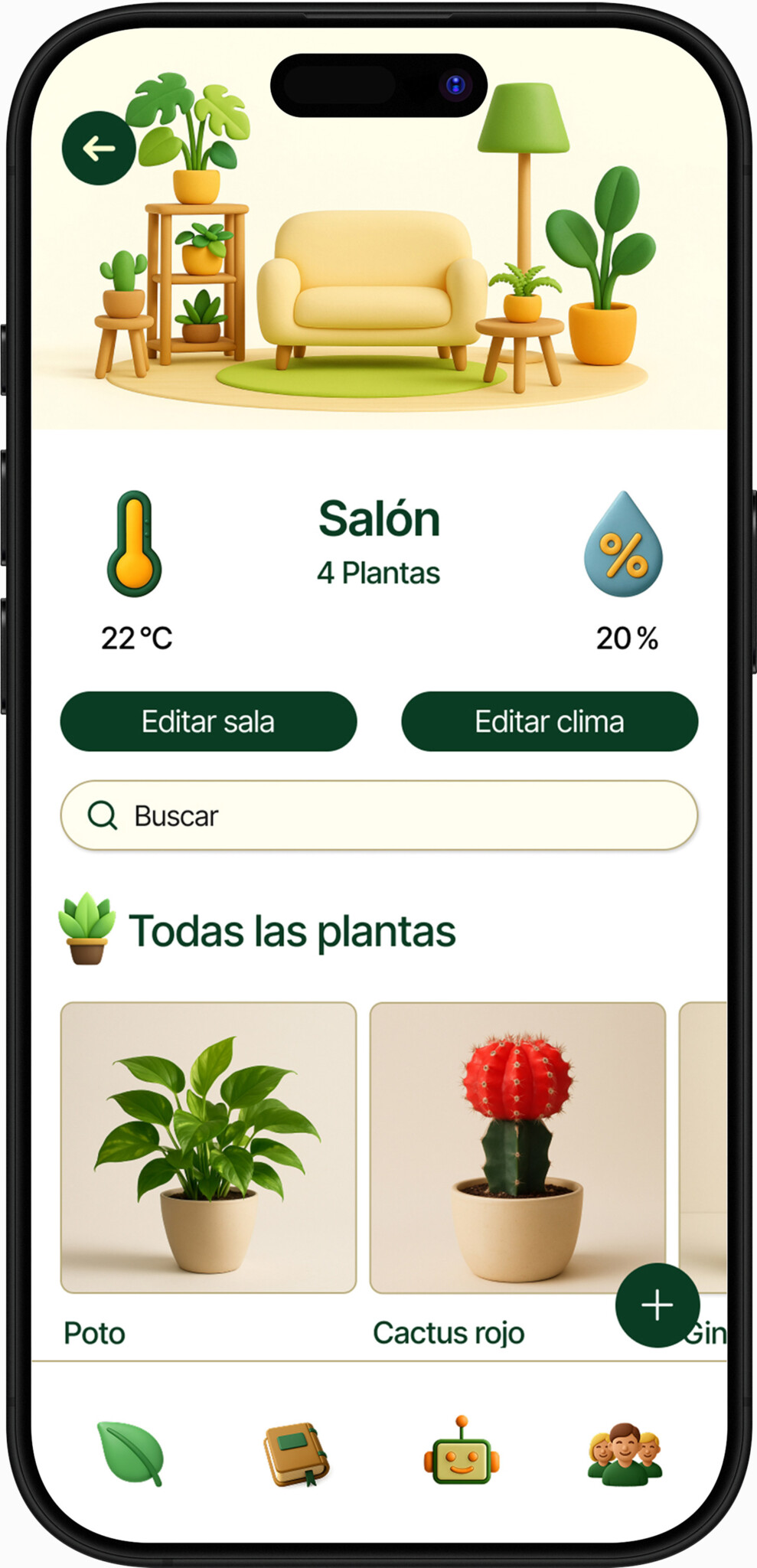Image resolution: width=757 pixels, height=1568 pixels.
Task: Open Editar clima settings
Action: (549, 721)
